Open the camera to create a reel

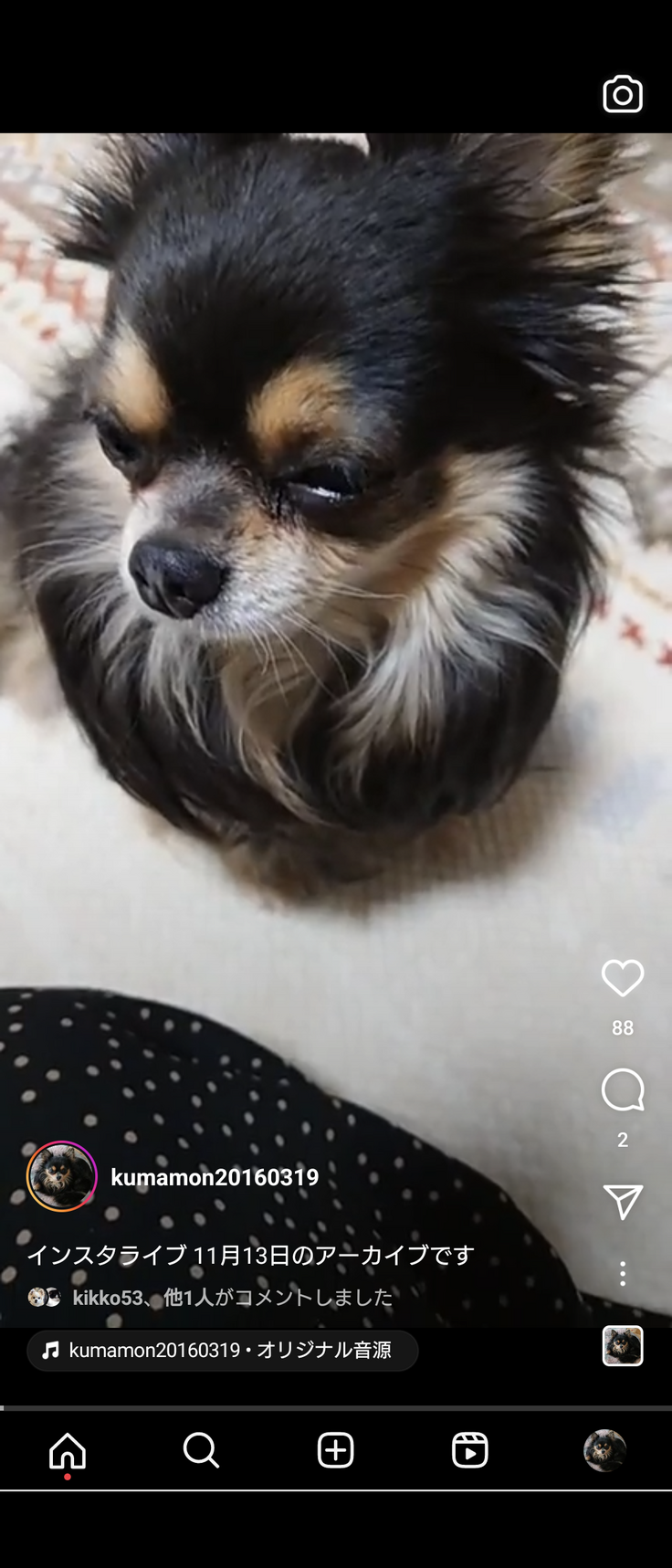(x=623, y=94)
